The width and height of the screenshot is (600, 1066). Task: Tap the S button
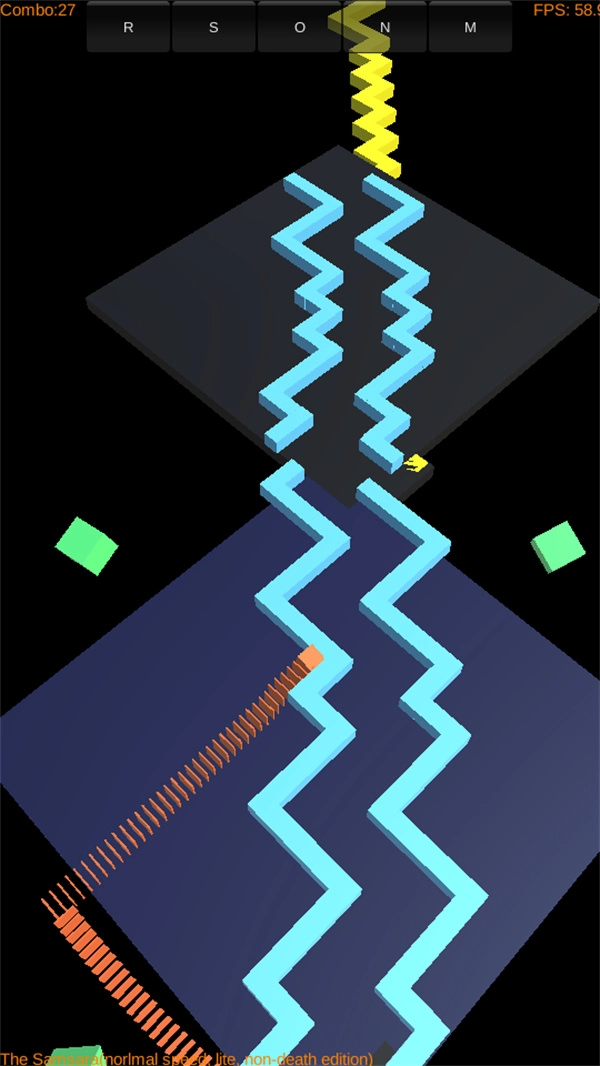[x=213, y=27]
